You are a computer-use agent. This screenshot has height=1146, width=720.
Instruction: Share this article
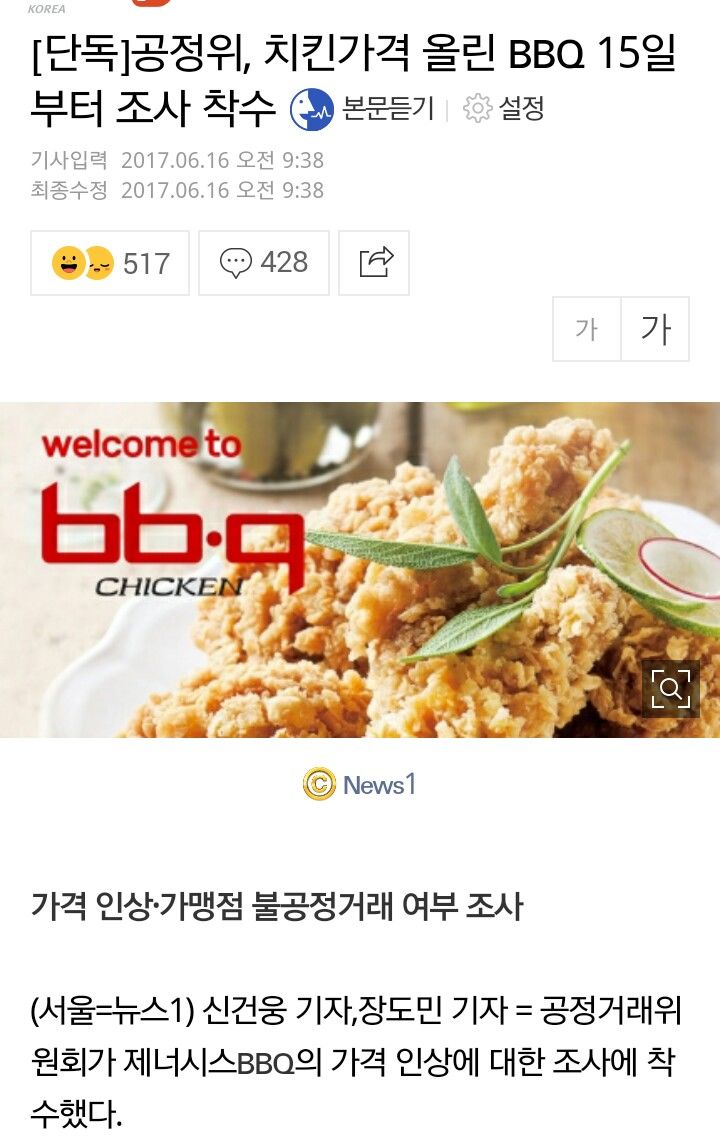tap(375, 263)
